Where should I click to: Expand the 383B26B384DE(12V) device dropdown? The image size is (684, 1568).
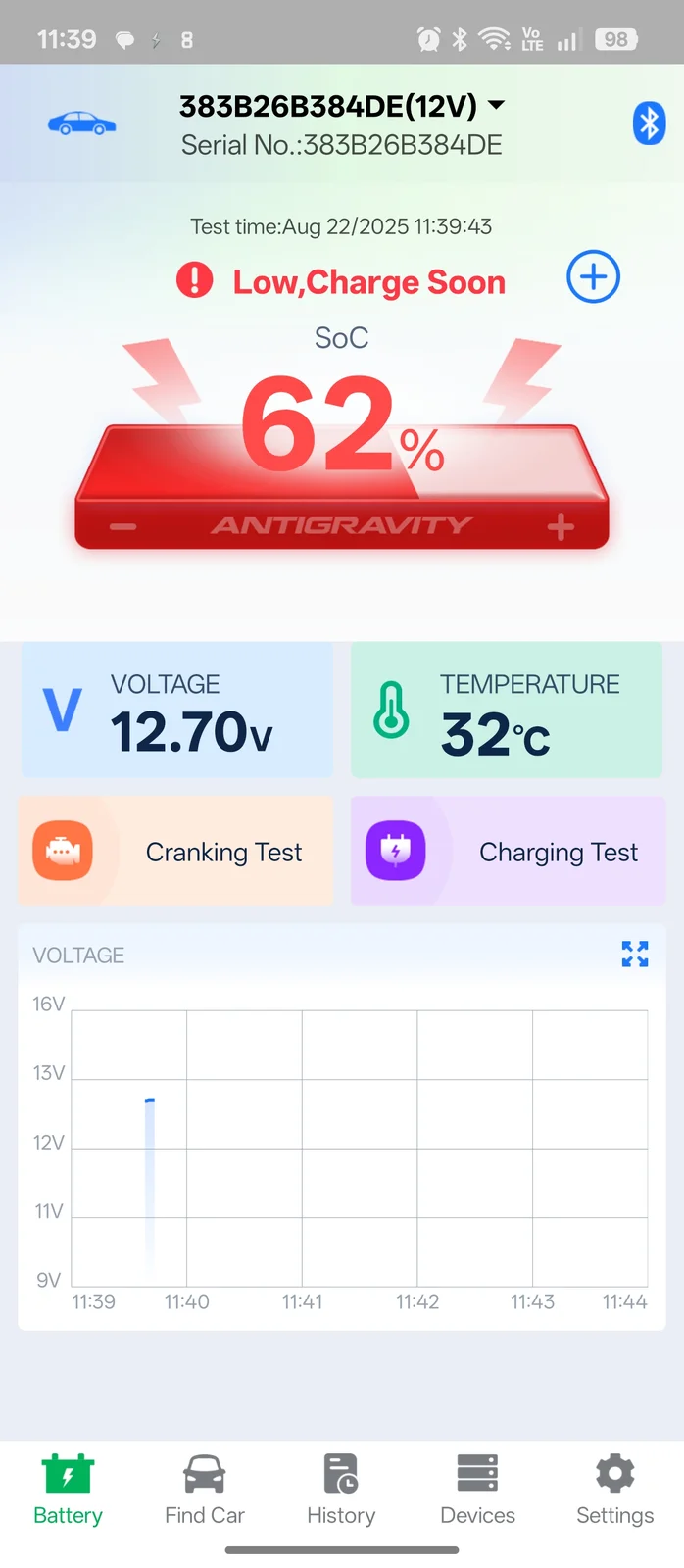click(x=496, y=105)
